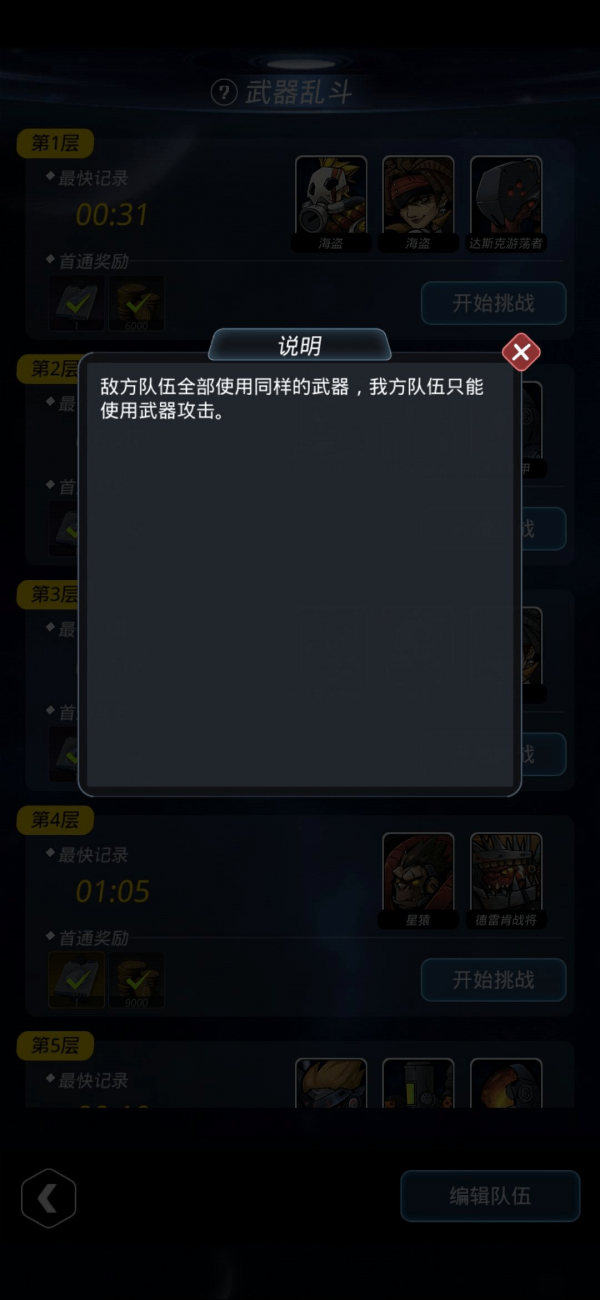This screenshot has width=600, height=1300.
Task: Open the question mark help beside 武器乱斗
Action: [224, 93]
